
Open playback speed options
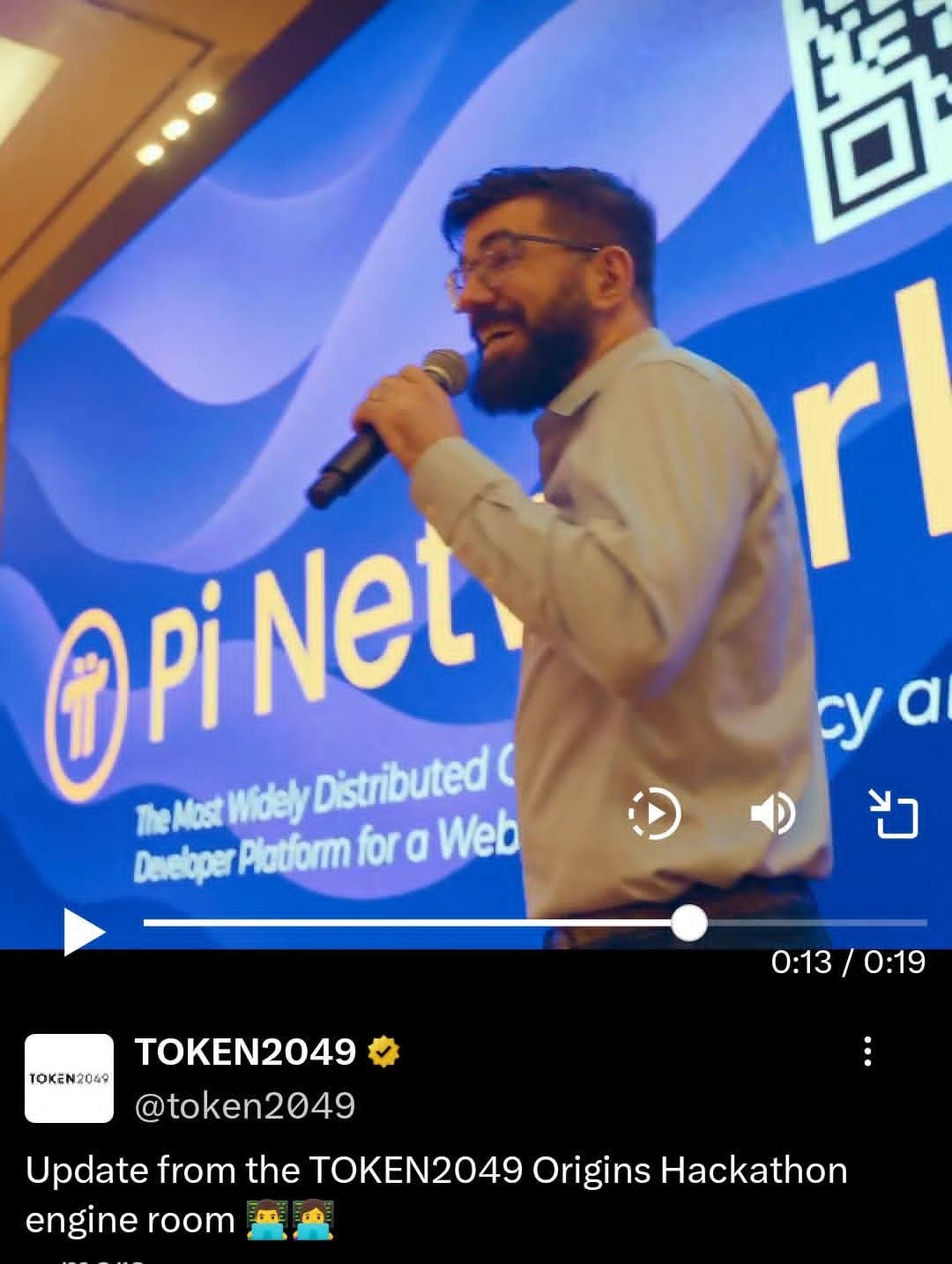(654, 813)
